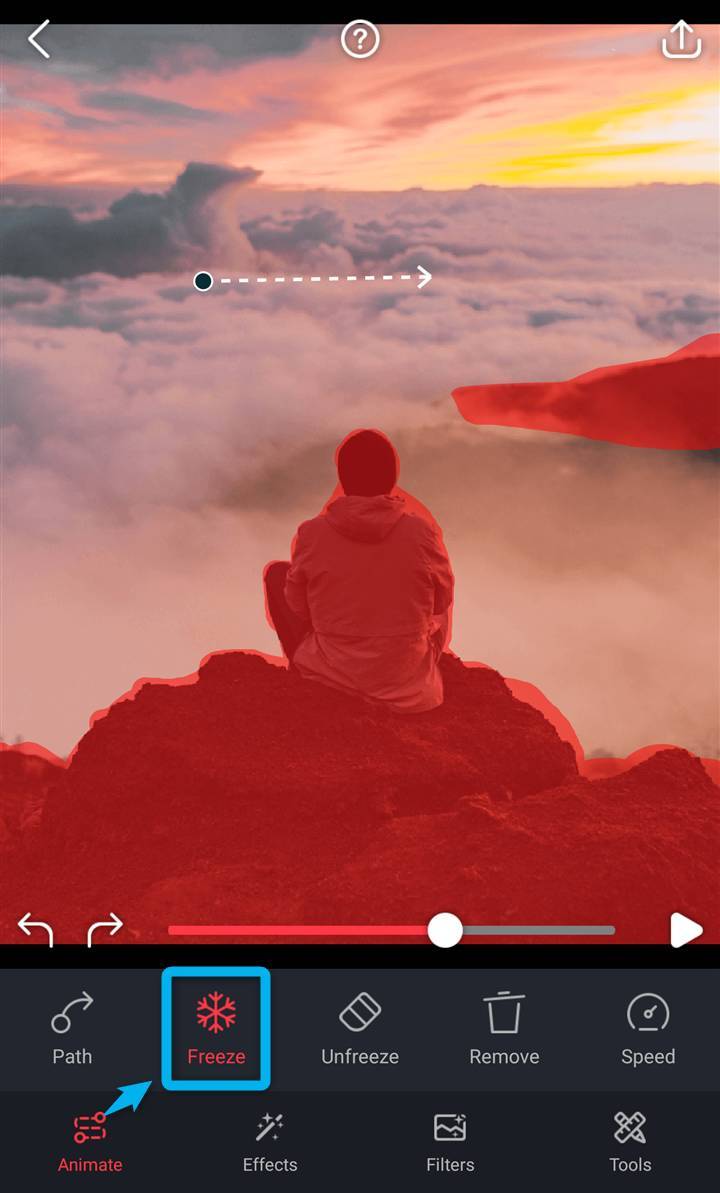Tap Remove trash tool
The image size is (720, 1193).
pos(504,1028)
